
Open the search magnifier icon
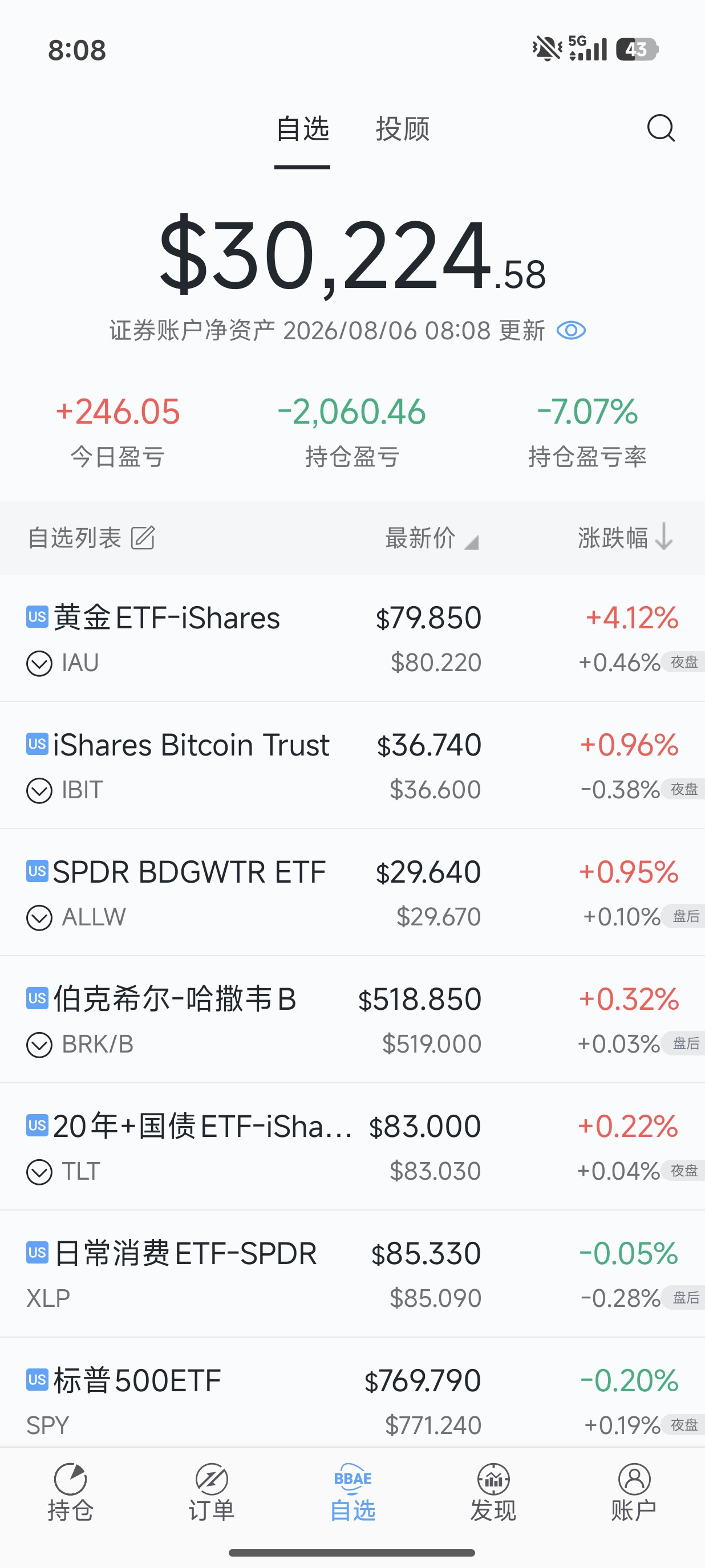(661, 128)
